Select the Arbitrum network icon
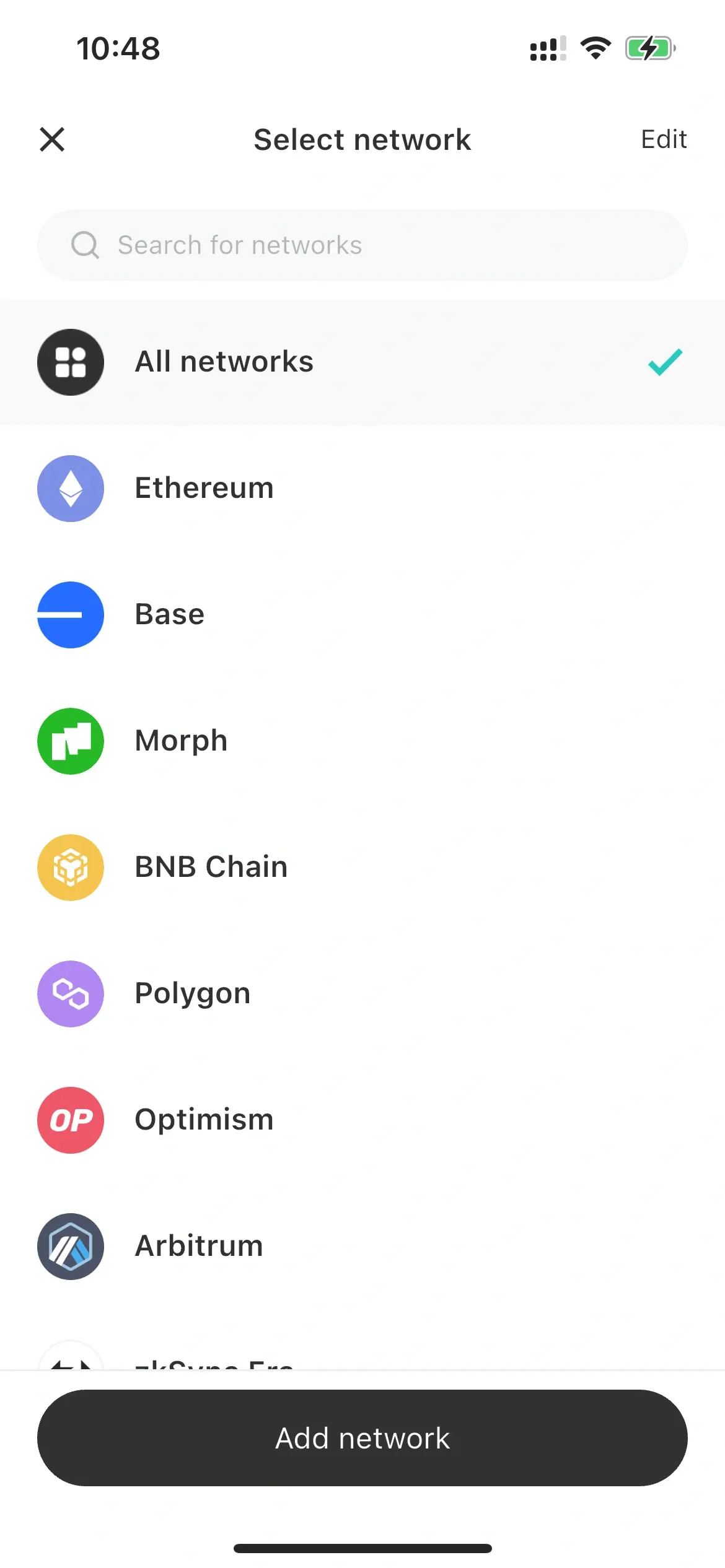725x1568 pixels. tap(70, 1246)
